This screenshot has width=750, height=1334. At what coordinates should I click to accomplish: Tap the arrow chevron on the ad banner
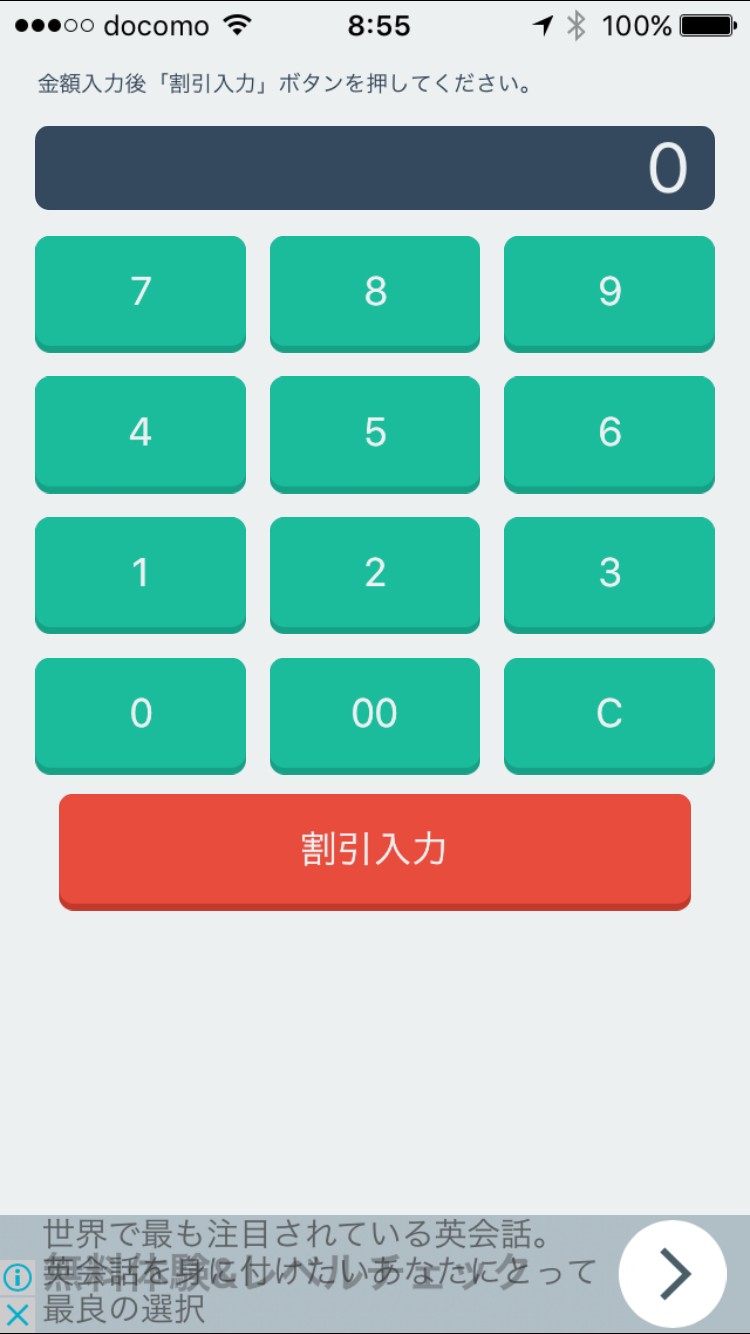pyautogui.click(x=671, y=1274)
